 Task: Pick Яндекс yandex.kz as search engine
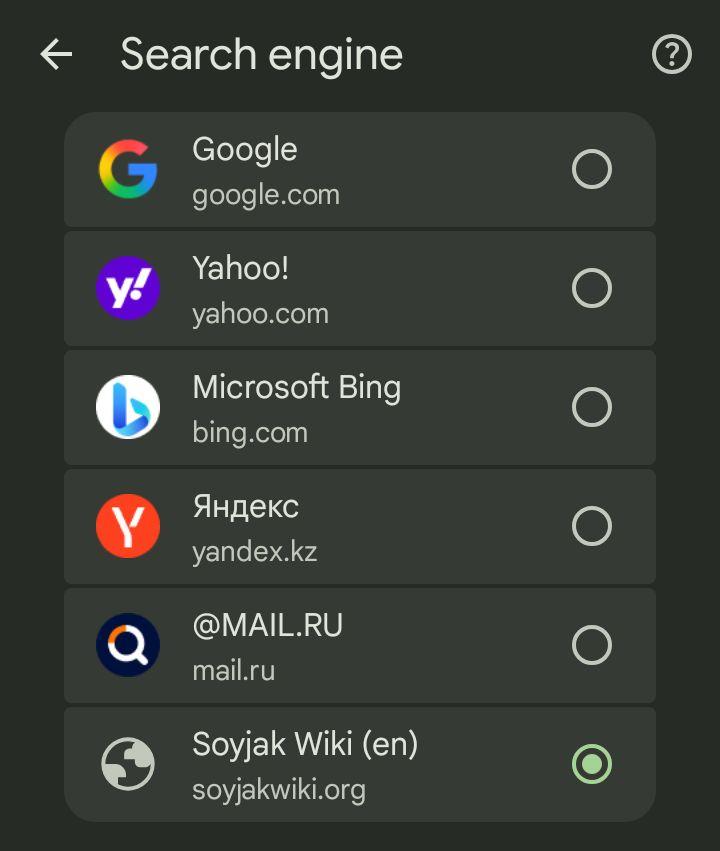(x=591, y=526)
